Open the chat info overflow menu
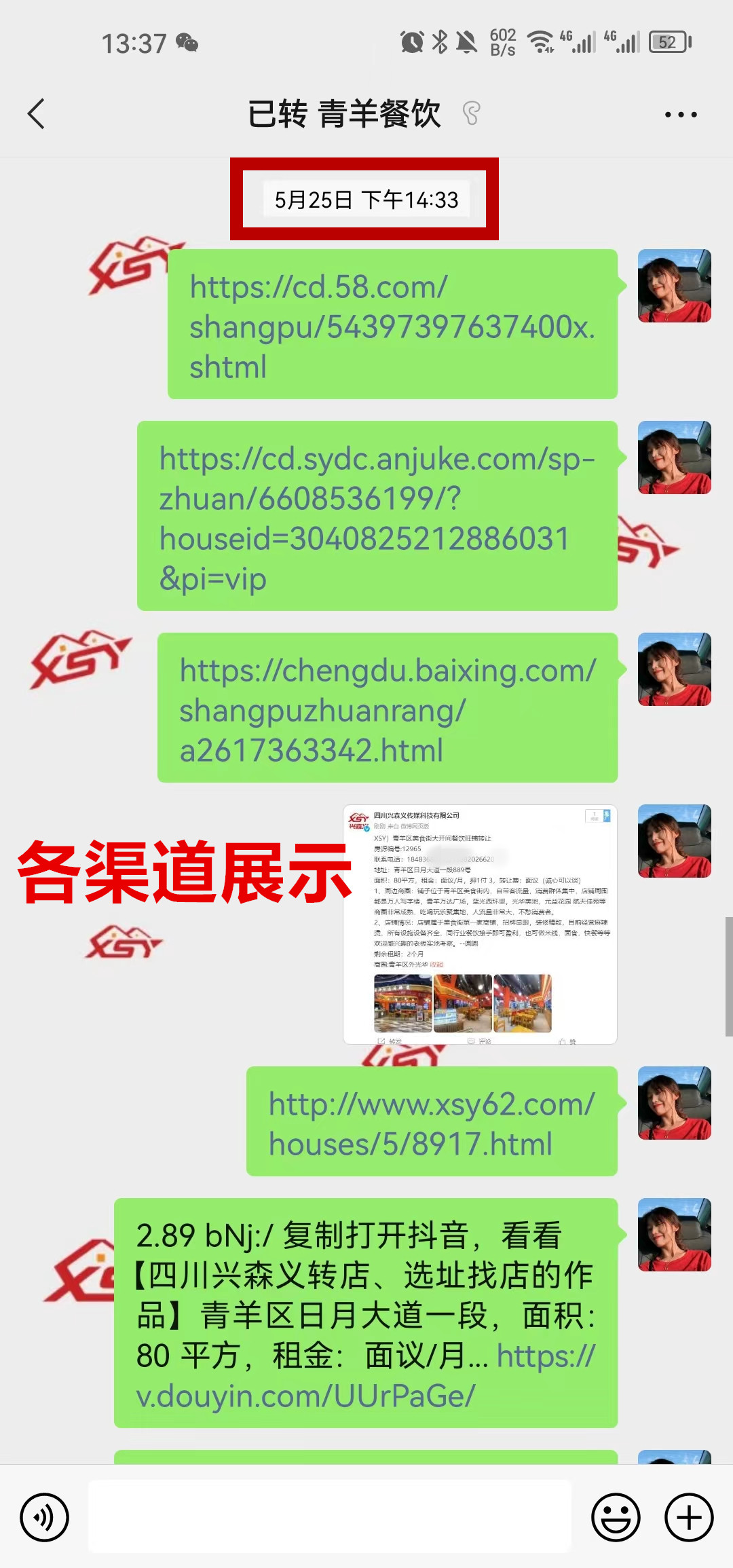733x1568 pixels. click(681, 114)
